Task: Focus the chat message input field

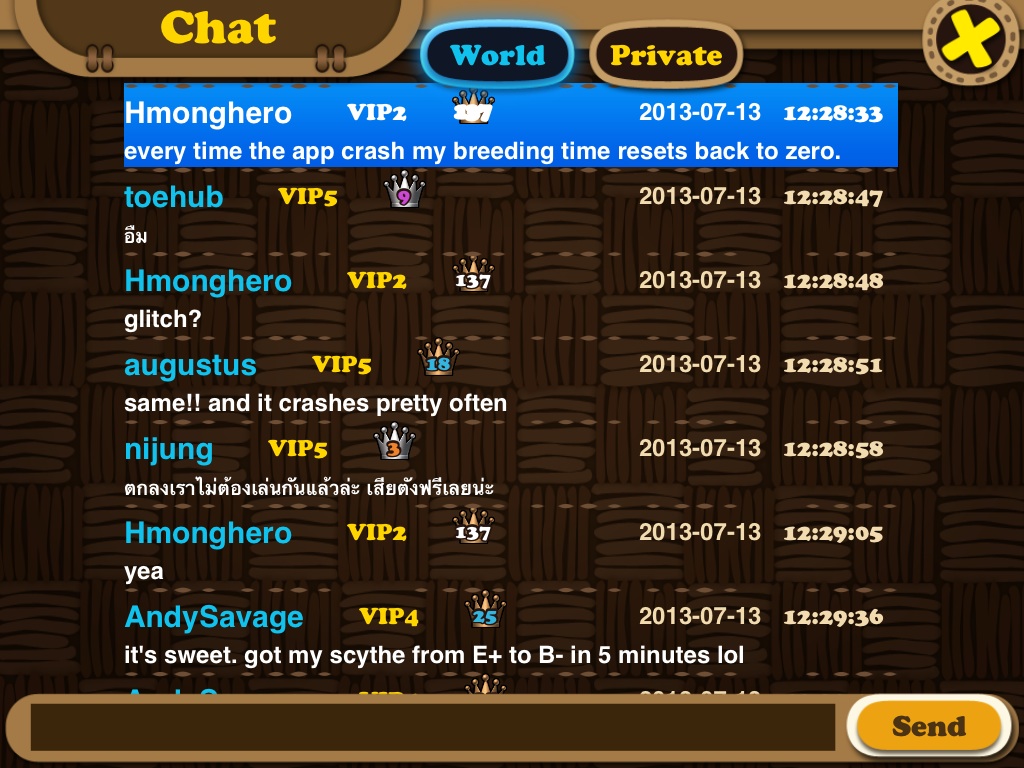Action: 432,727
